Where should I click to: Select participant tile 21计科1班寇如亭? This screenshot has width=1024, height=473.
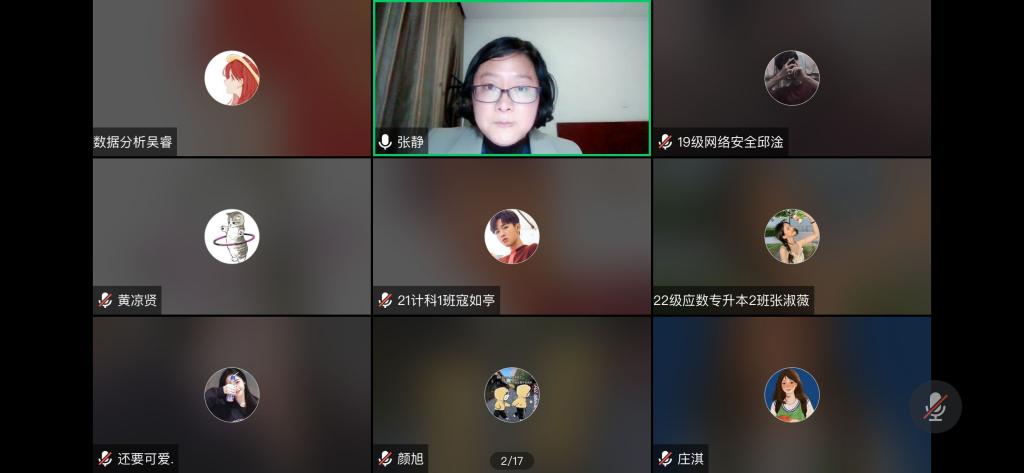511,236
